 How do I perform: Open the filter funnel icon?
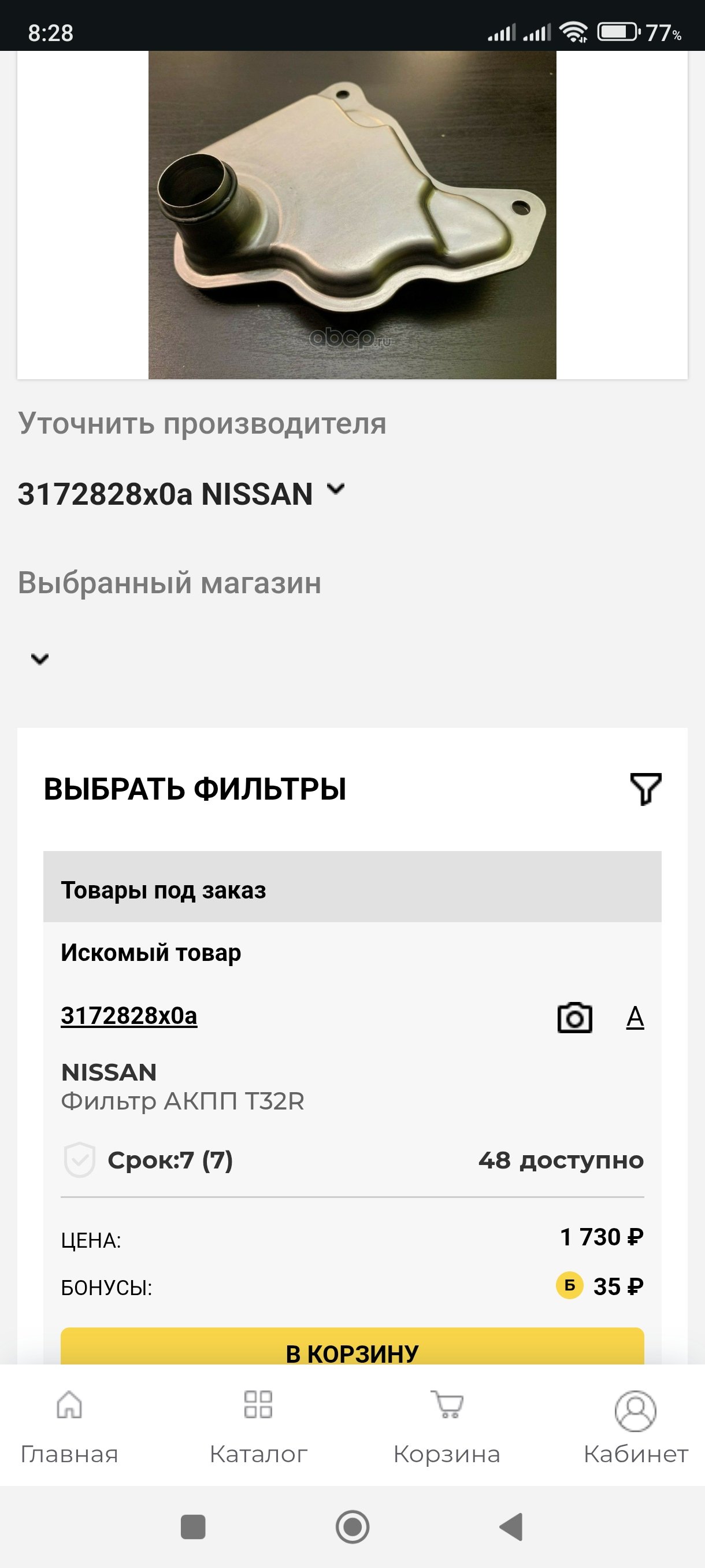[x=645, y=789]
